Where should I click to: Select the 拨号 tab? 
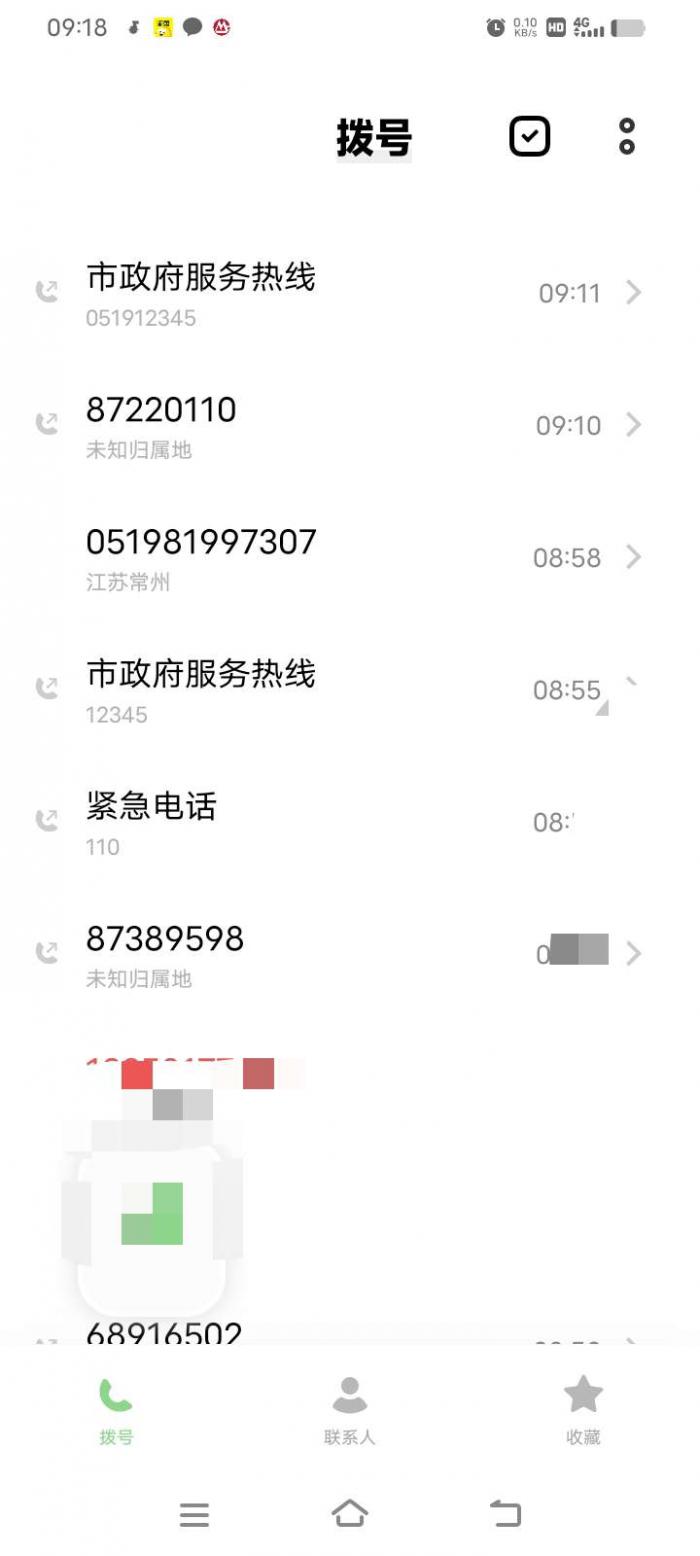[116, 1410]
